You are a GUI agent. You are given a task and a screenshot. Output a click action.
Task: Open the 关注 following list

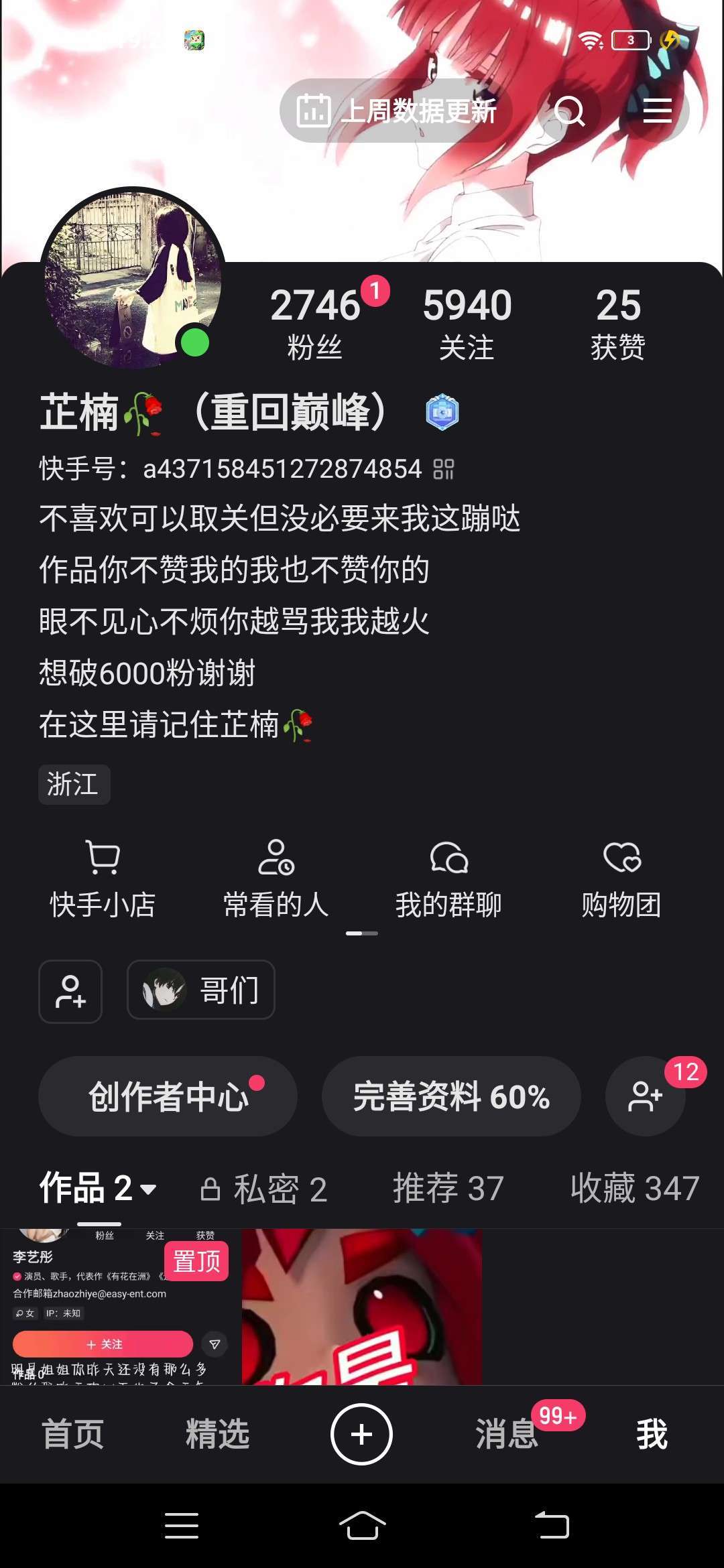pos(467,322)
